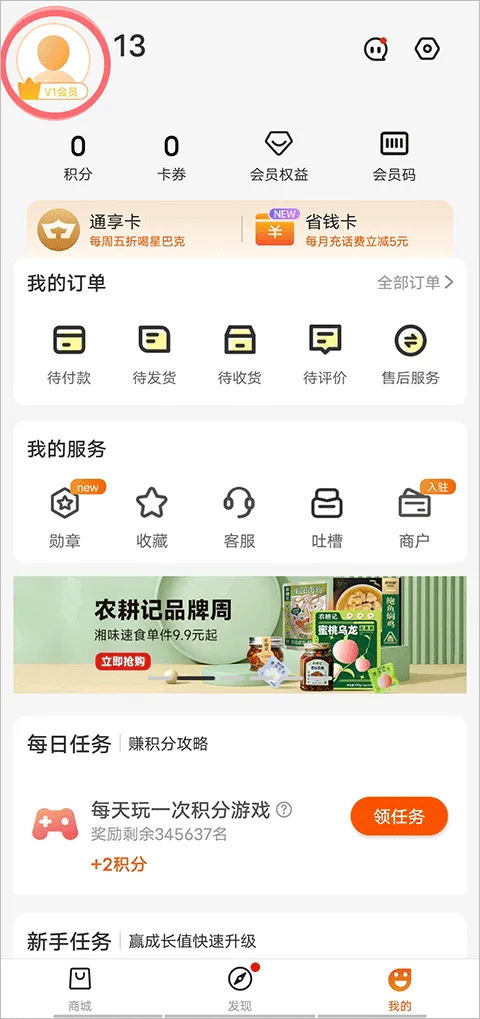This screenshot has height=1019, width=480.
Task: Contact 客服 customer service
Action: 239,517
